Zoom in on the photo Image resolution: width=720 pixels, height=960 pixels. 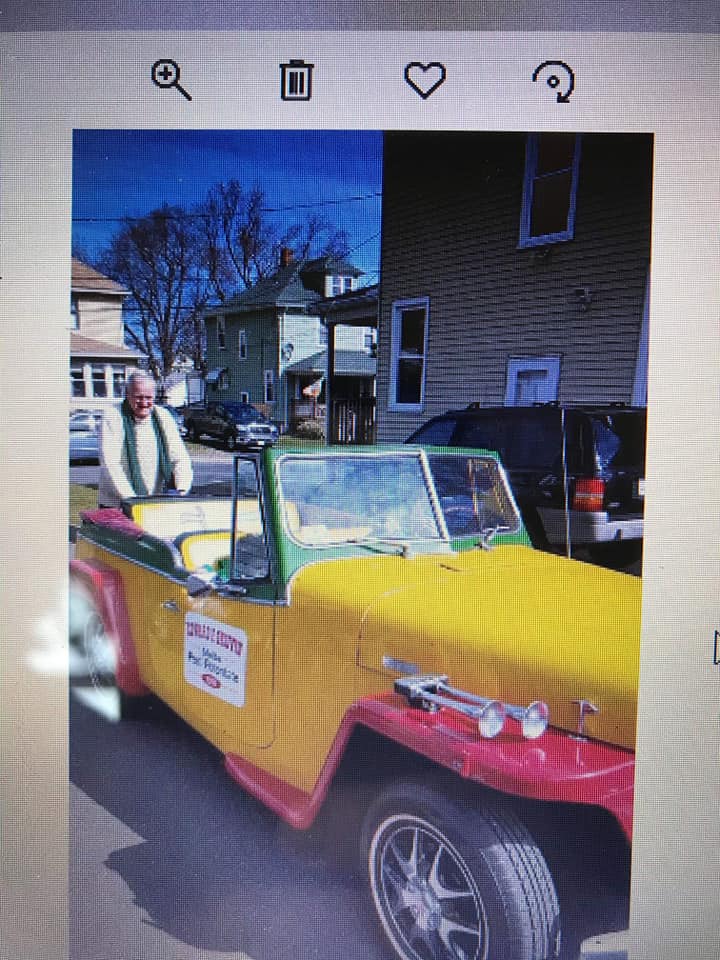pos(170,79)
